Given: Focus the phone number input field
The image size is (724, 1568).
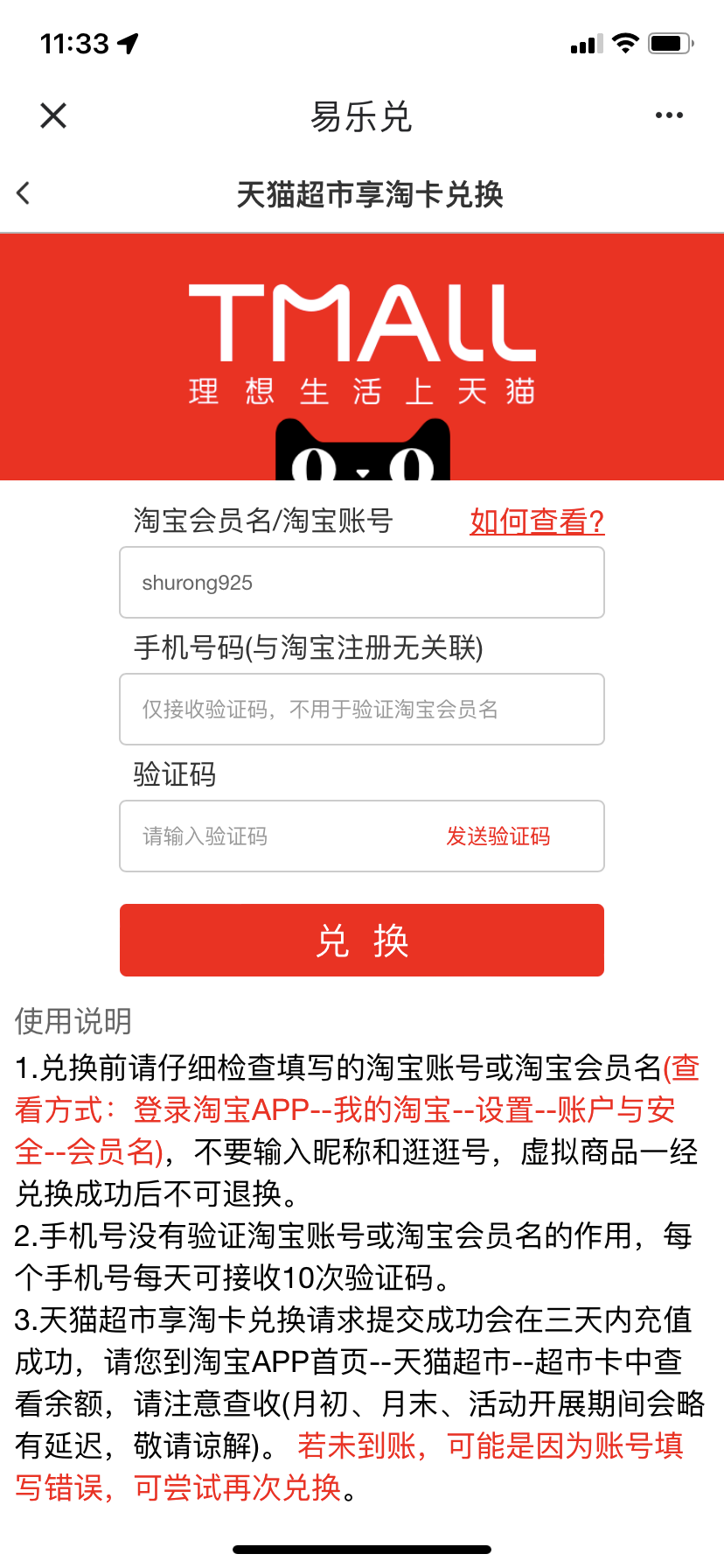Looking at the screenshot, I should 361,710.
